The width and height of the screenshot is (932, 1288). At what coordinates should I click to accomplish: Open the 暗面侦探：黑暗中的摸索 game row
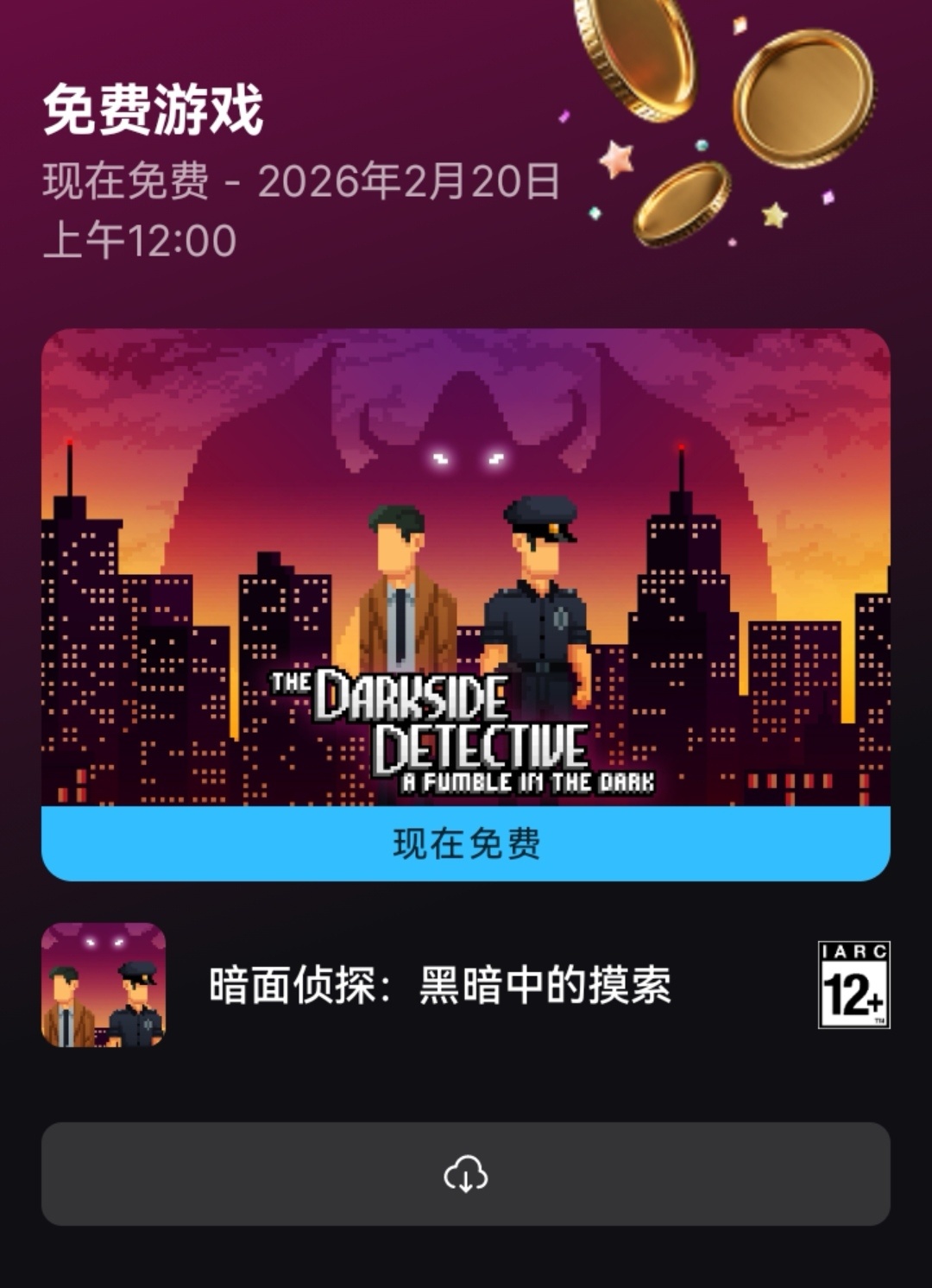[440, 985]
